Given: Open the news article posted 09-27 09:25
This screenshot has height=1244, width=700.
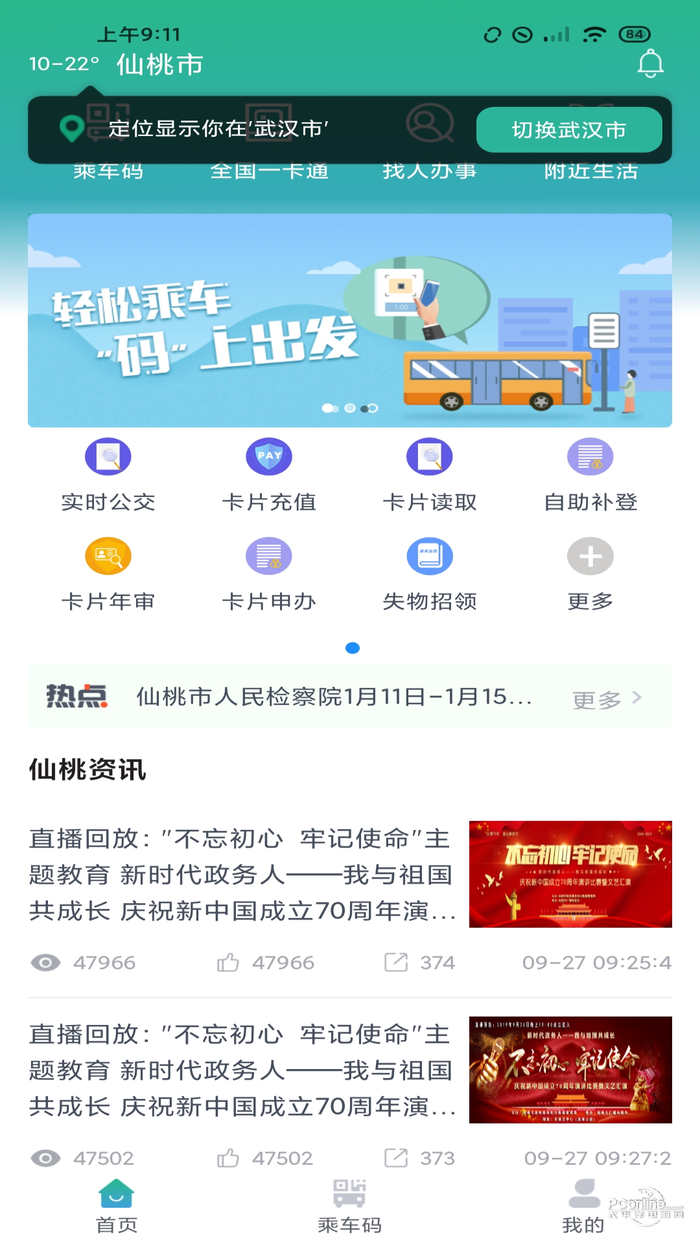Looking at the screenshot, I should coord(242,875).
